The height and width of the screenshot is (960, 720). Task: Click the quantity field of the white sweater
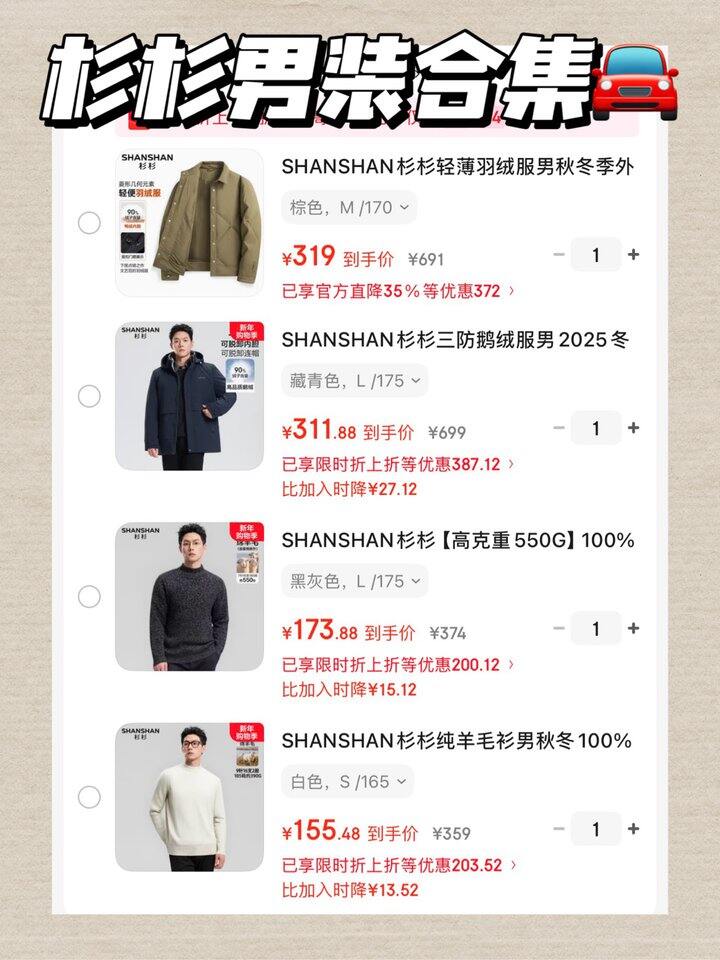pos(594,829)
